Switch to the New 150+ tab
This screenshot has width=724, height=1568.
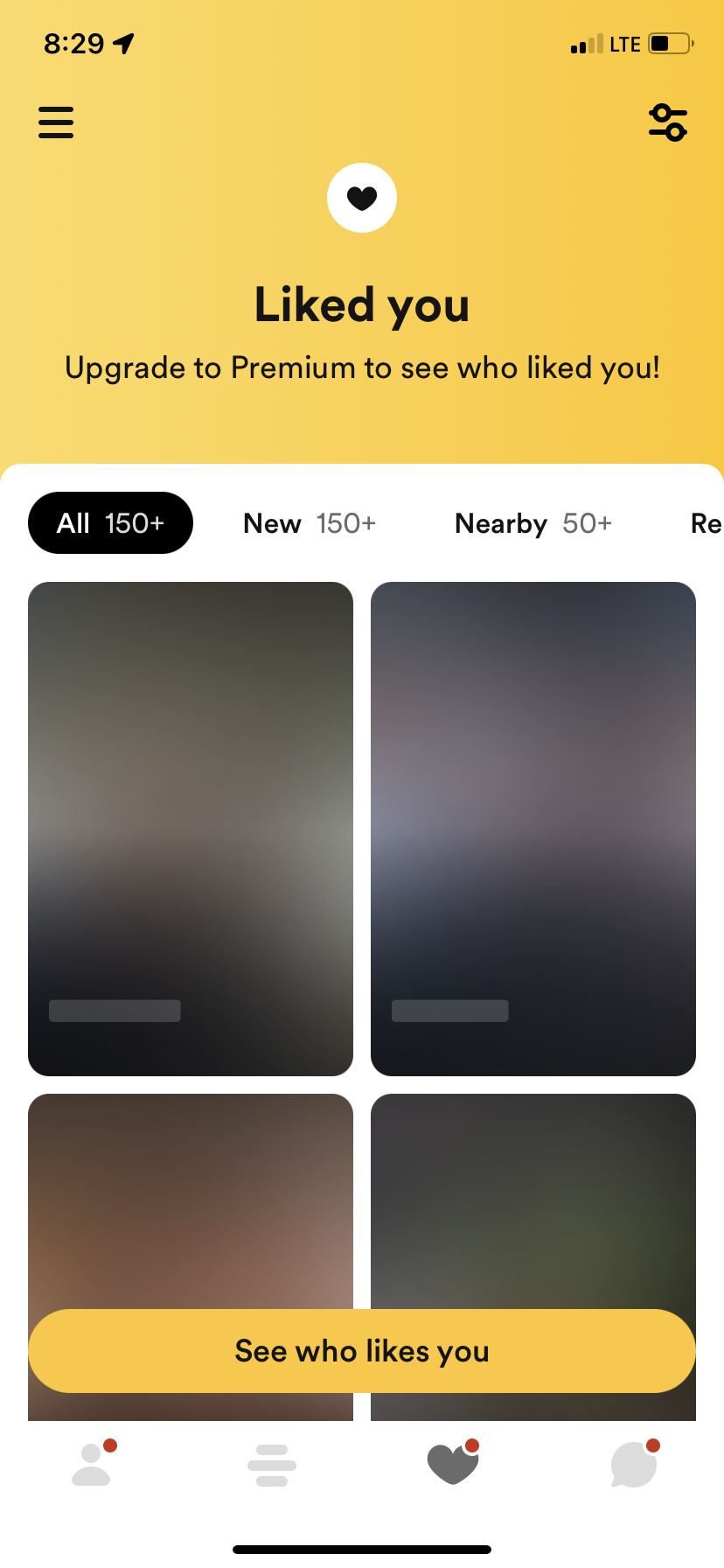click(310, 523)
